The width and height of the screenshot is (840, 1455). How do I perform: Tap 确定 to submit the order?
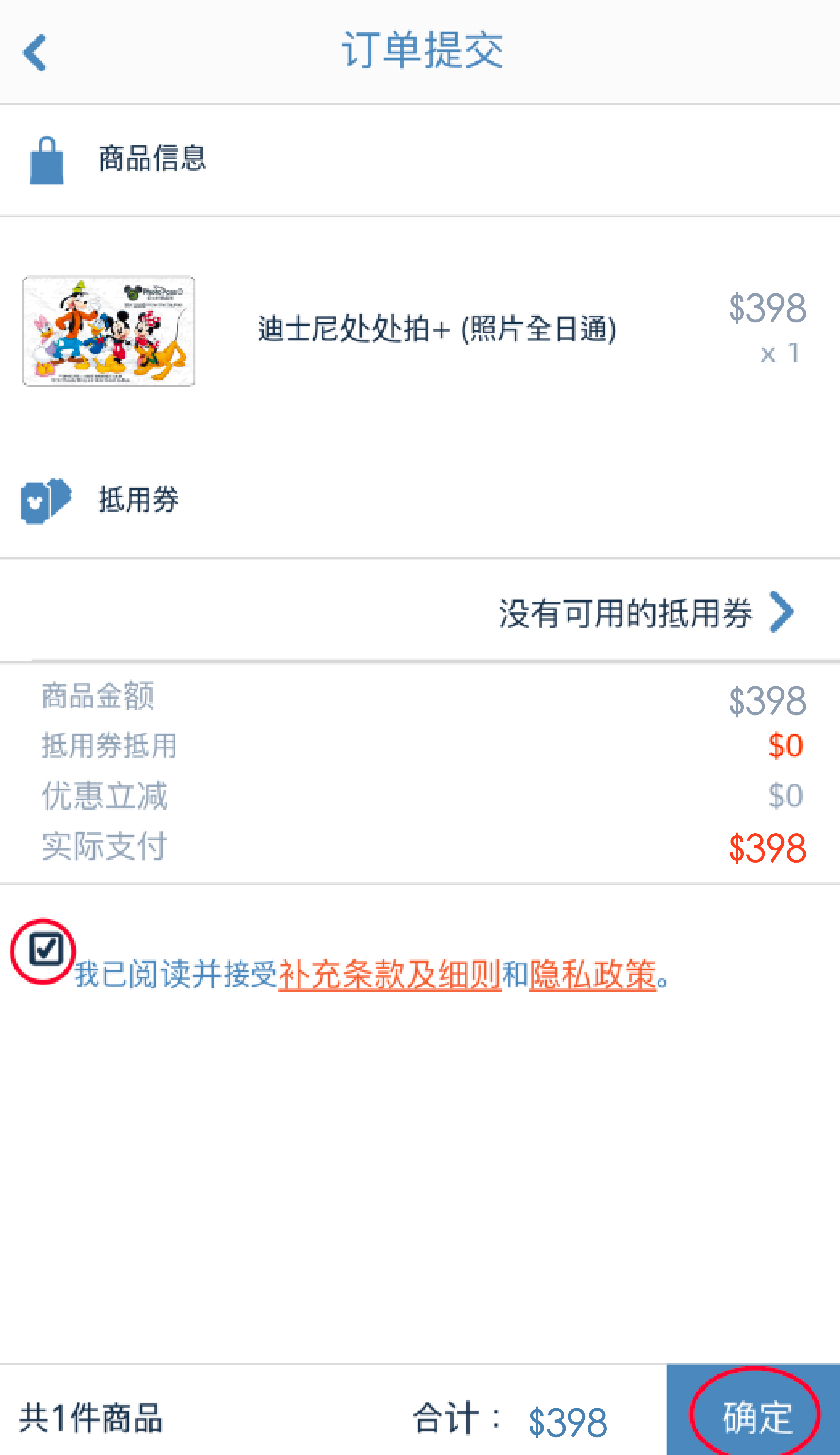click(756, 1416)
